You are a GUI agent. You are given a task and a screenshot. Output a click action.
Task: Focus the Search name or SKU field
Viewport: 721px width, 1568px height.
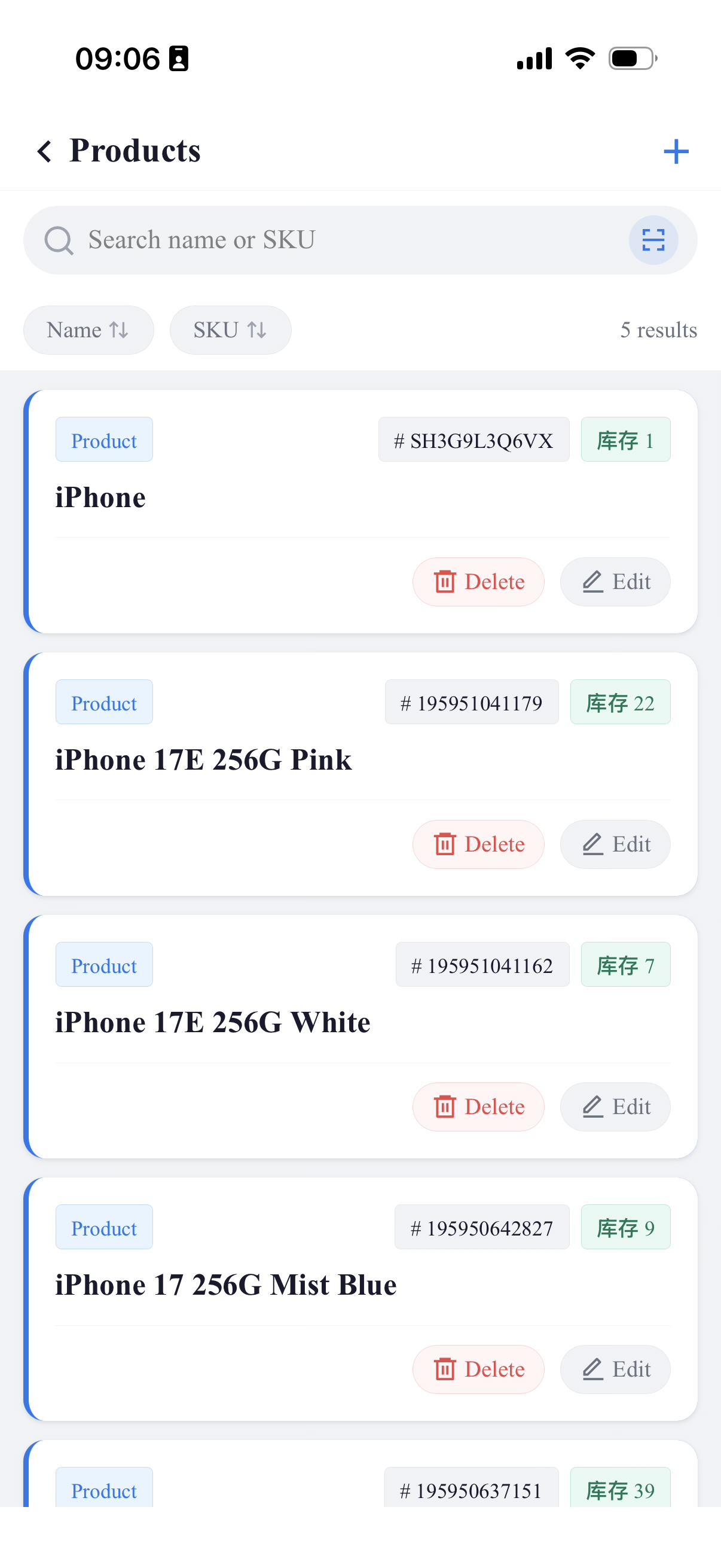pyautogui.click(x=341, y=240)
